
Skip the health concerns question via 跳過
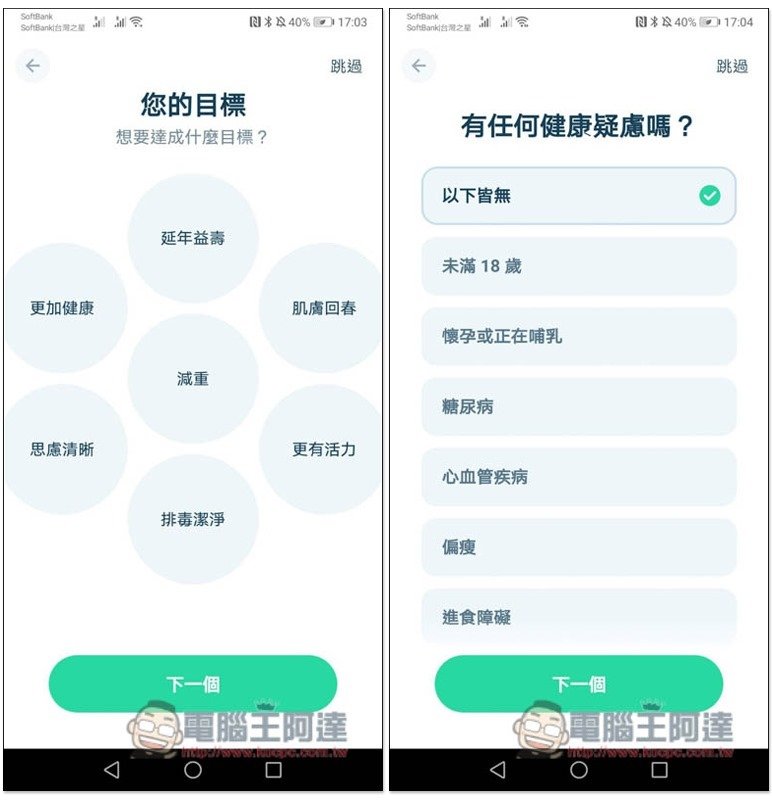tap(732, 66)
